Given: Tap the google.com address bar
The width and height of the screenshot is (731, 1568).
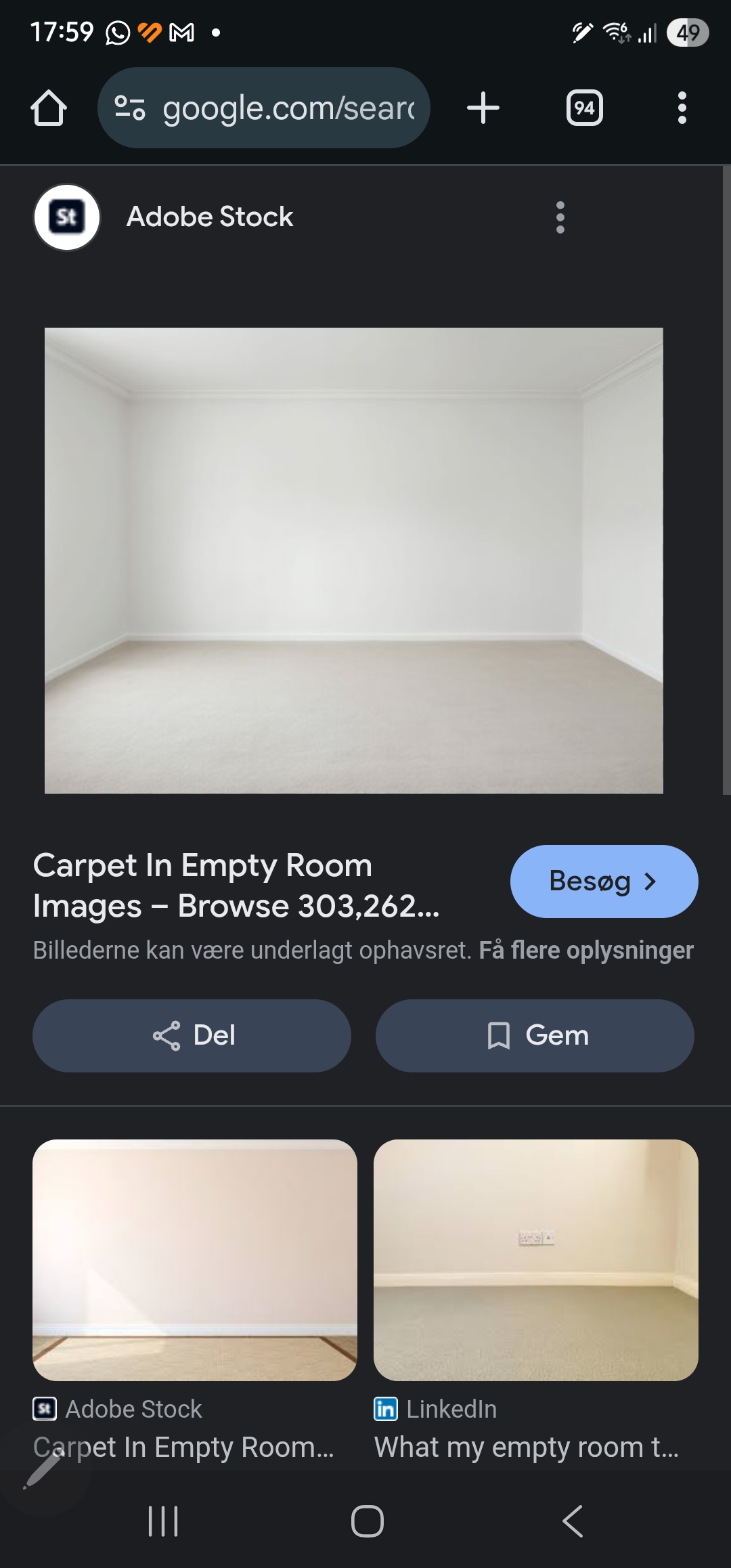Looking at the screenshot, I should click(264, 108).
